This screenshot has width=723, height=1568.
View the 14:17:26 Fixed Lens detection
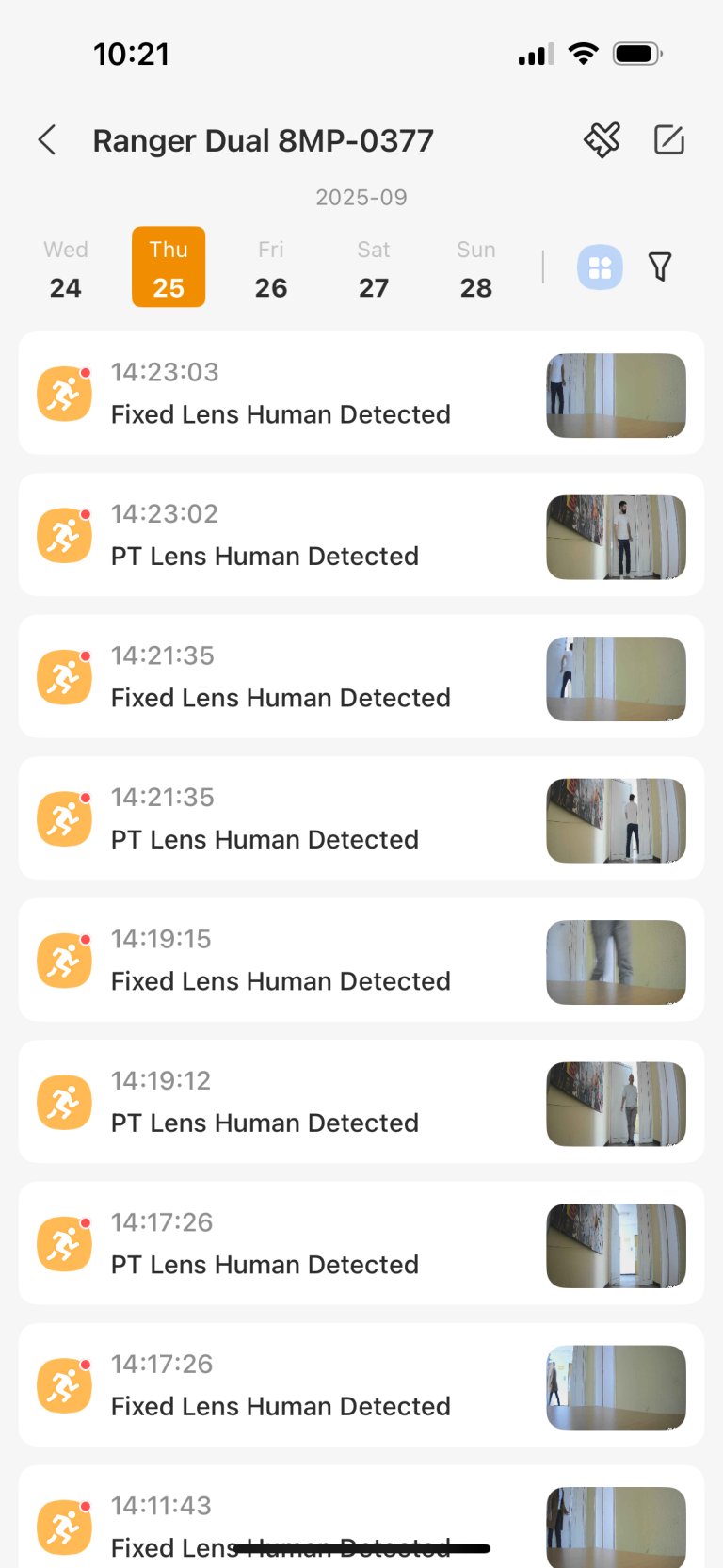point(361,1385)
